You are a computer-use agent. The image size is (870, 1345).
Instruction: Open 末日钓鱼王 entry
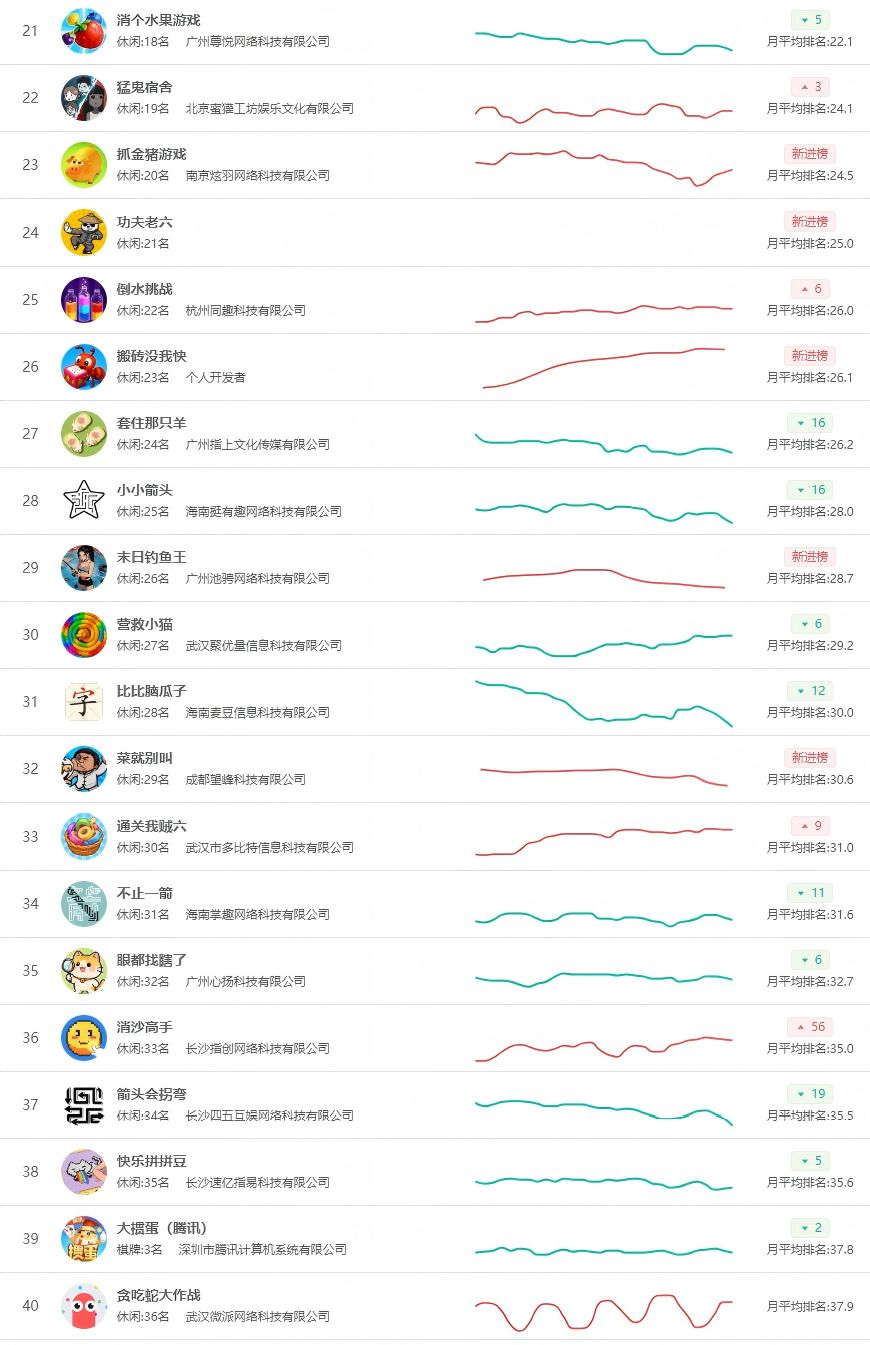[x=435, y=567]
